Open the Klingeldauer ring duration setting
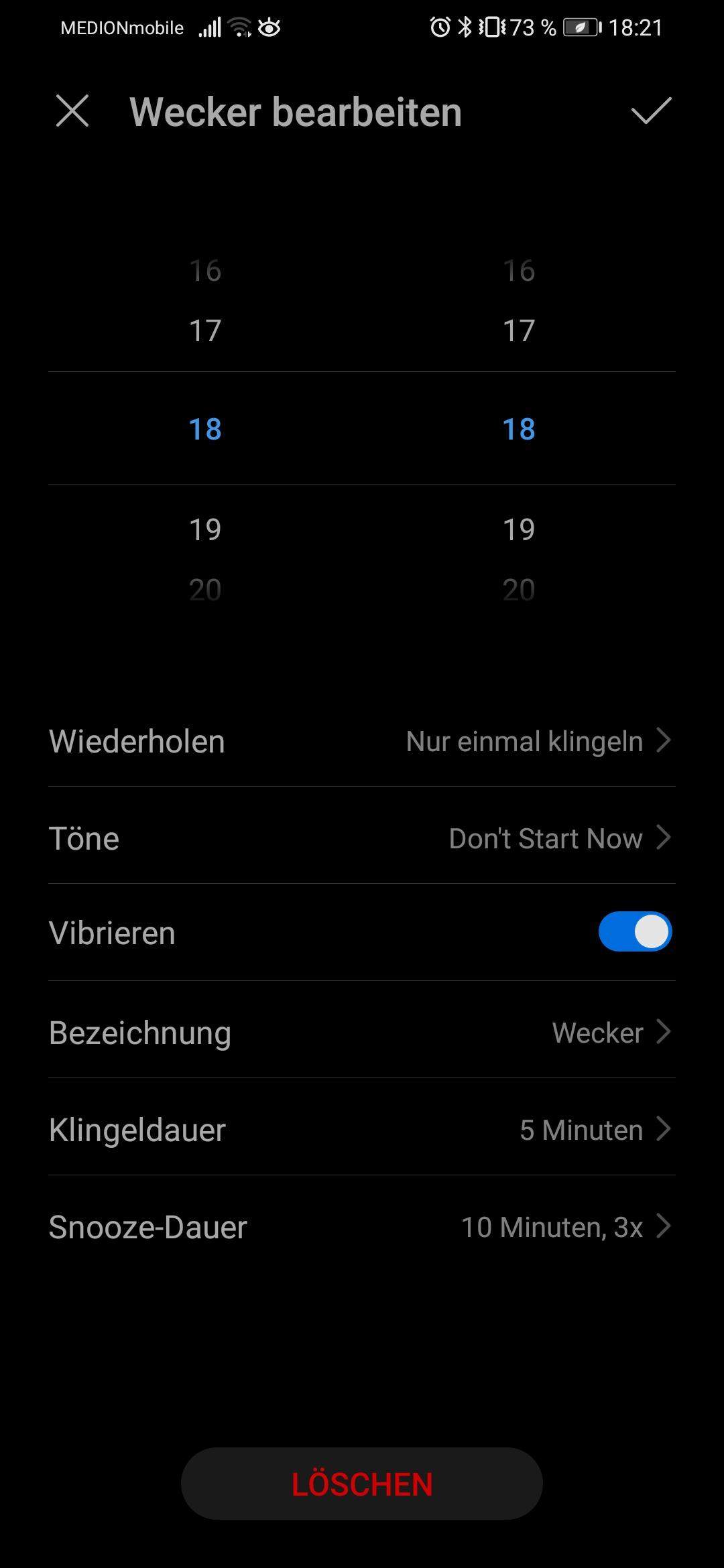724x1568 pixels. point(362,1130)
